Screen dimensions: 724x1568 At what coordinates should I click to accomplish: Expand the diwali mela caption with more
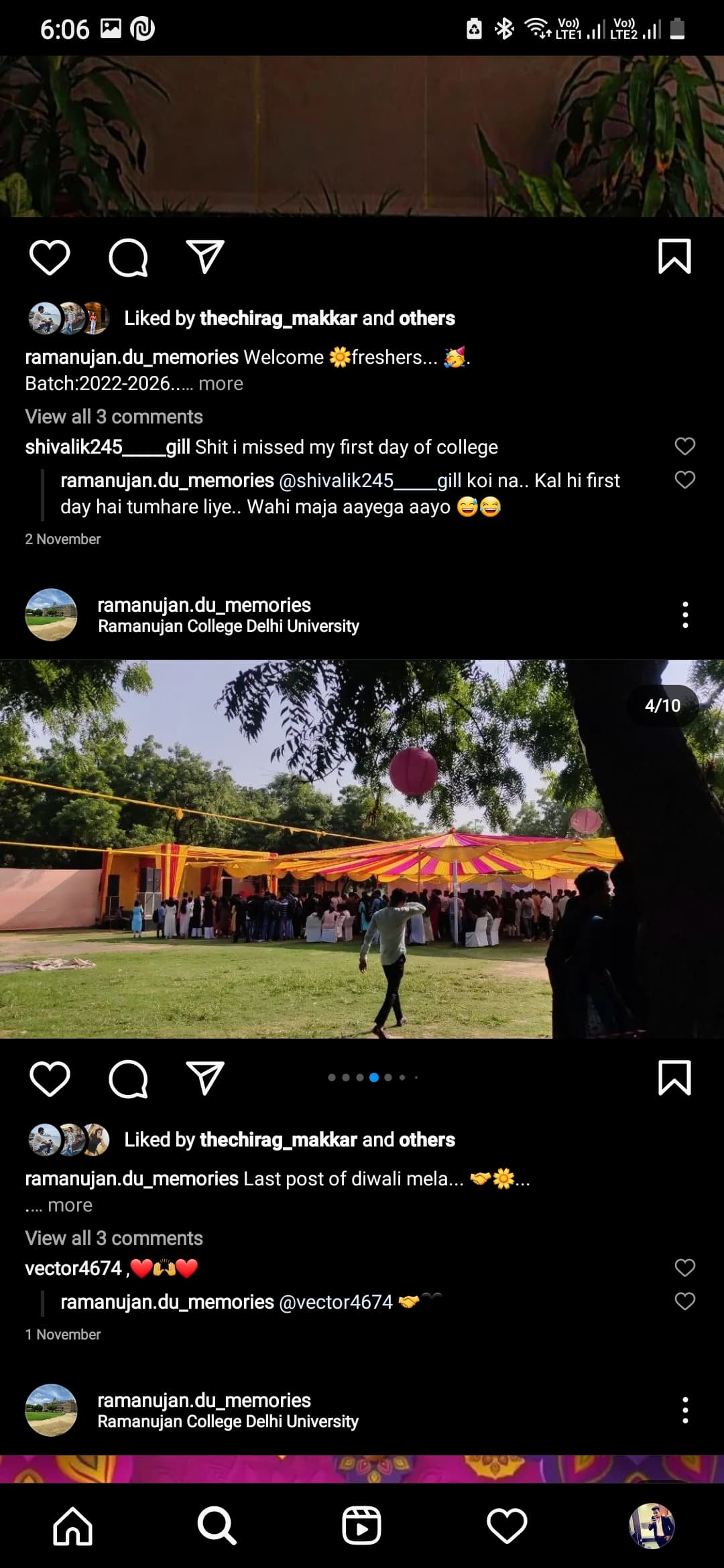coord(70,1205)
